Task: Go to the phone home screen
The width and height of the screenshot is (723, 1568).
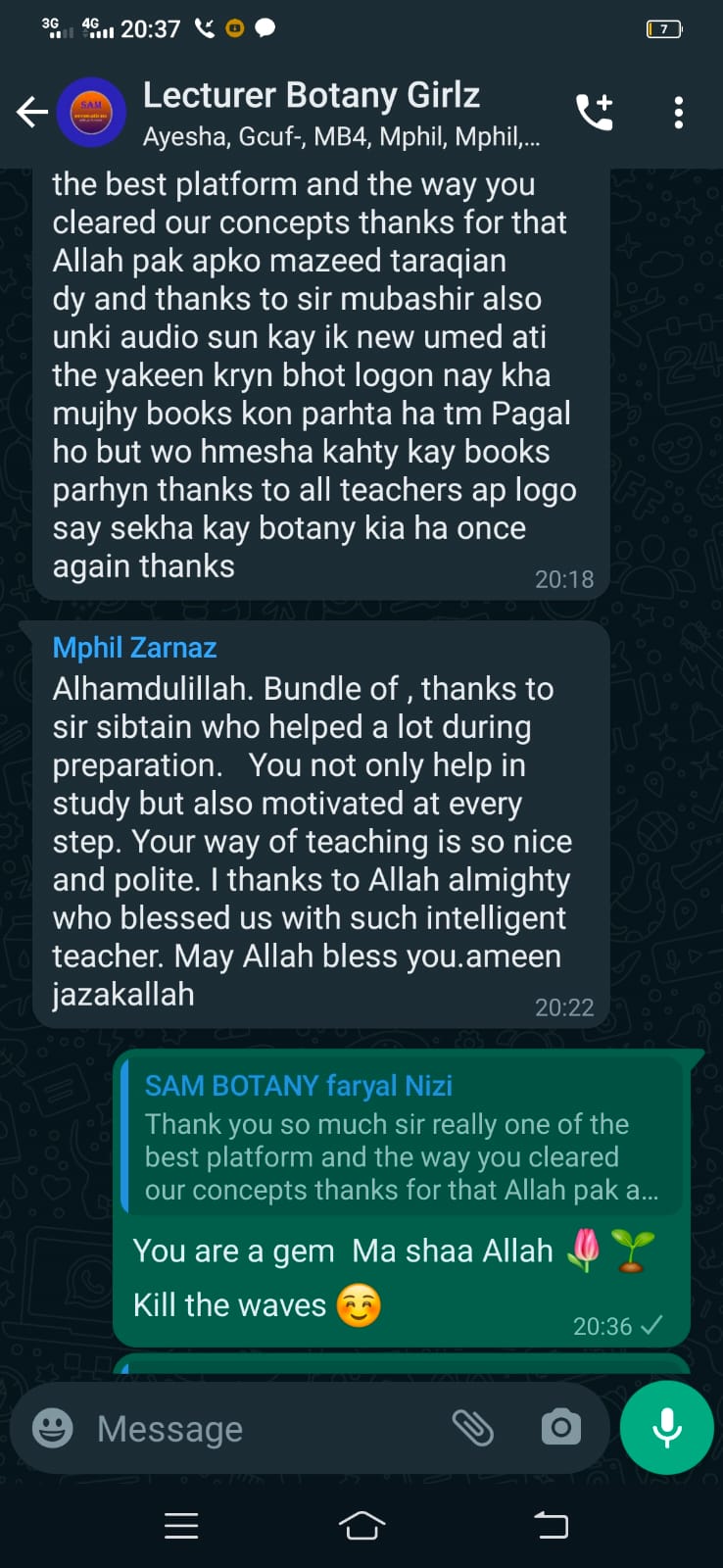Action: (361, 1525)
